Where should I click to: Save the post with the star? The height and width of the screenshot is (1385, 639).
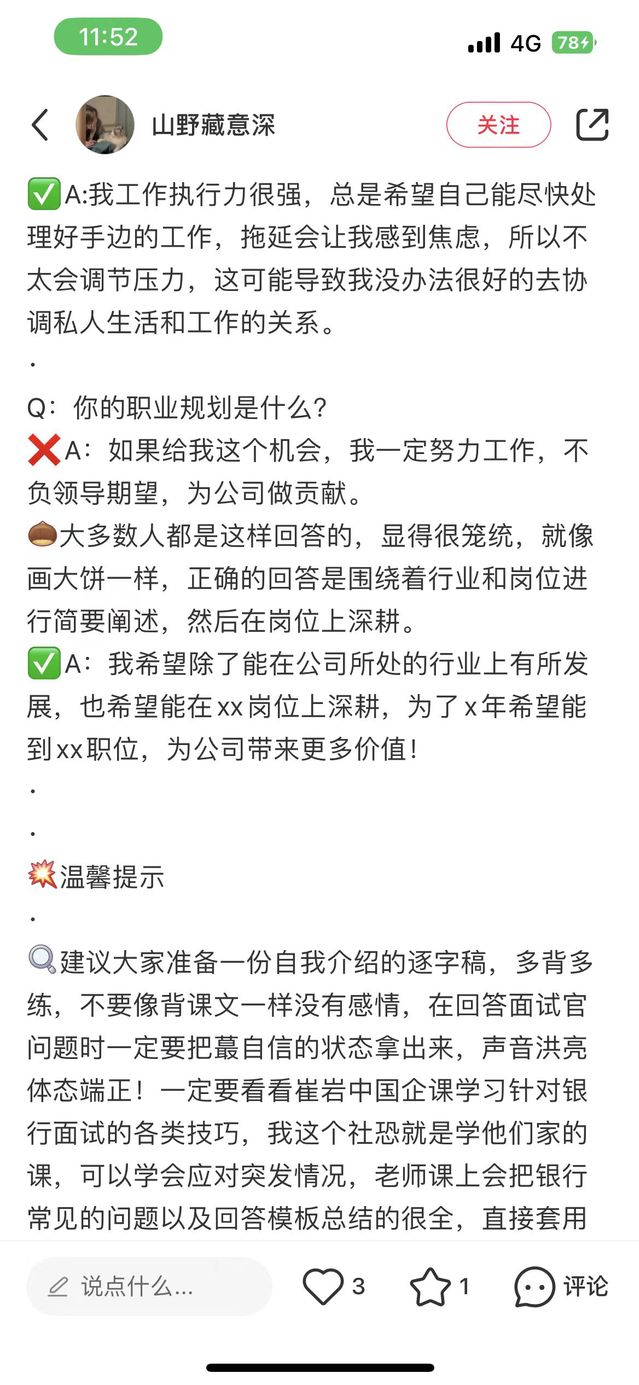(430, 1286)
